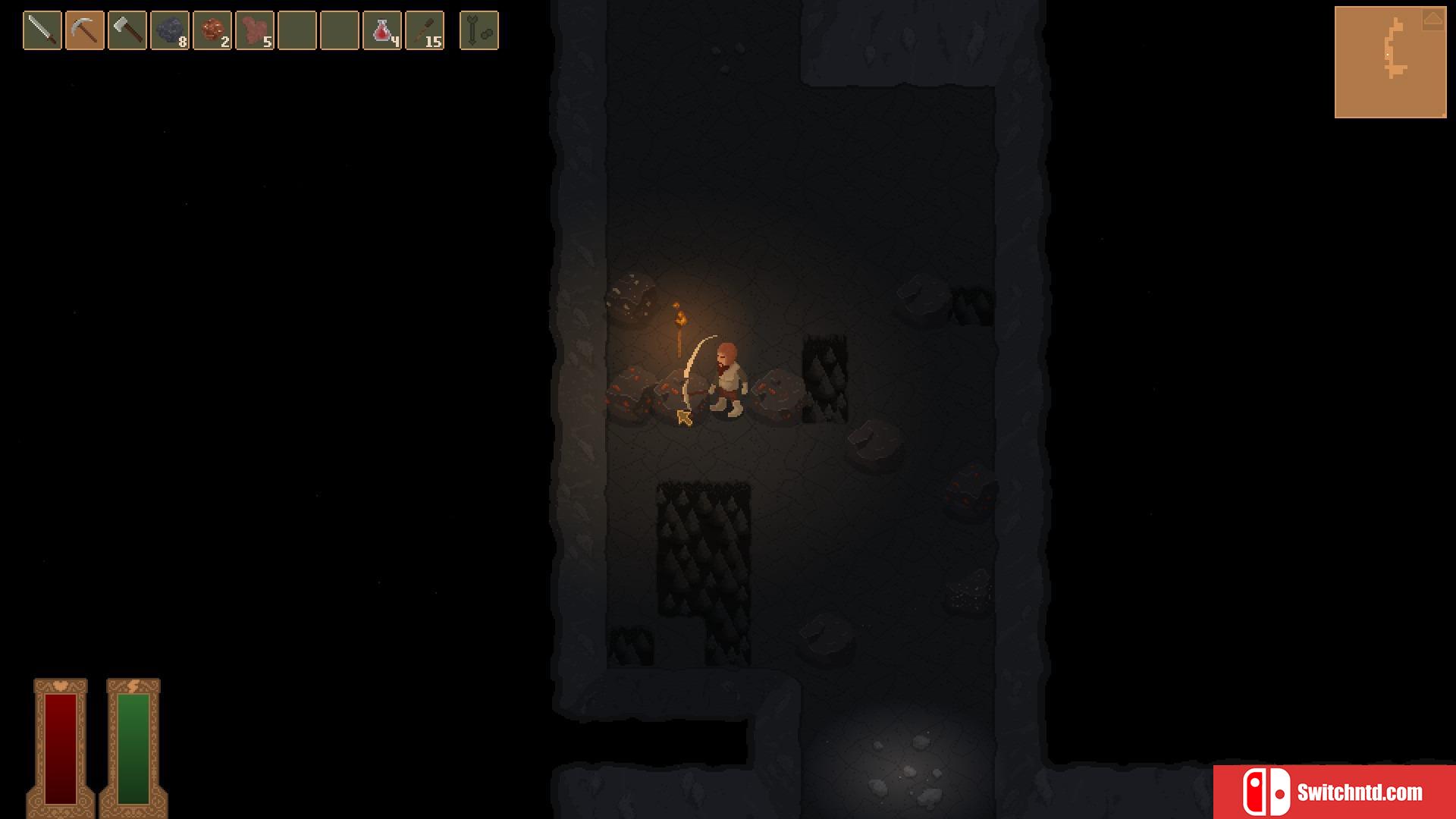
Task: Equip the axe from the hotbar
Action: (127, 30)
